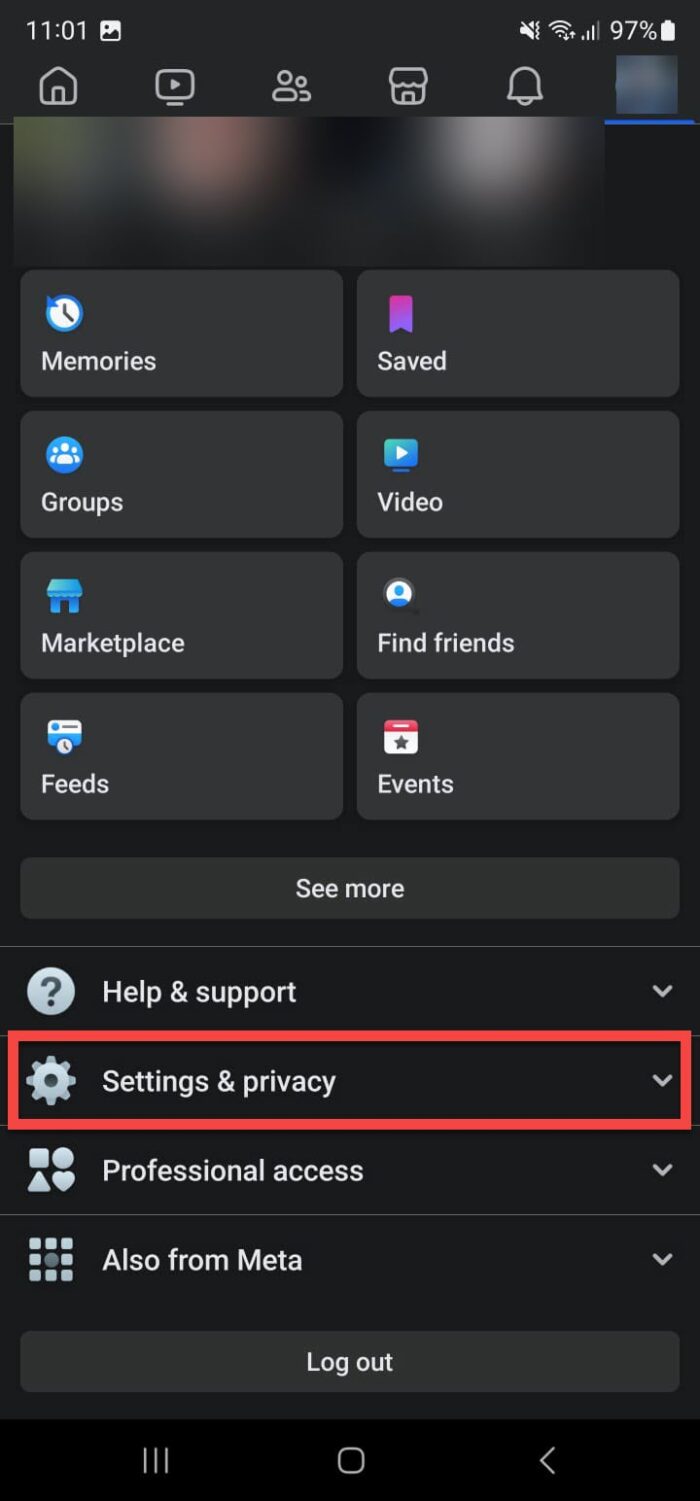700x1501 pixels.
Task: Open the Friends tab
Action: pyautogui.click(x=291, y=86)
